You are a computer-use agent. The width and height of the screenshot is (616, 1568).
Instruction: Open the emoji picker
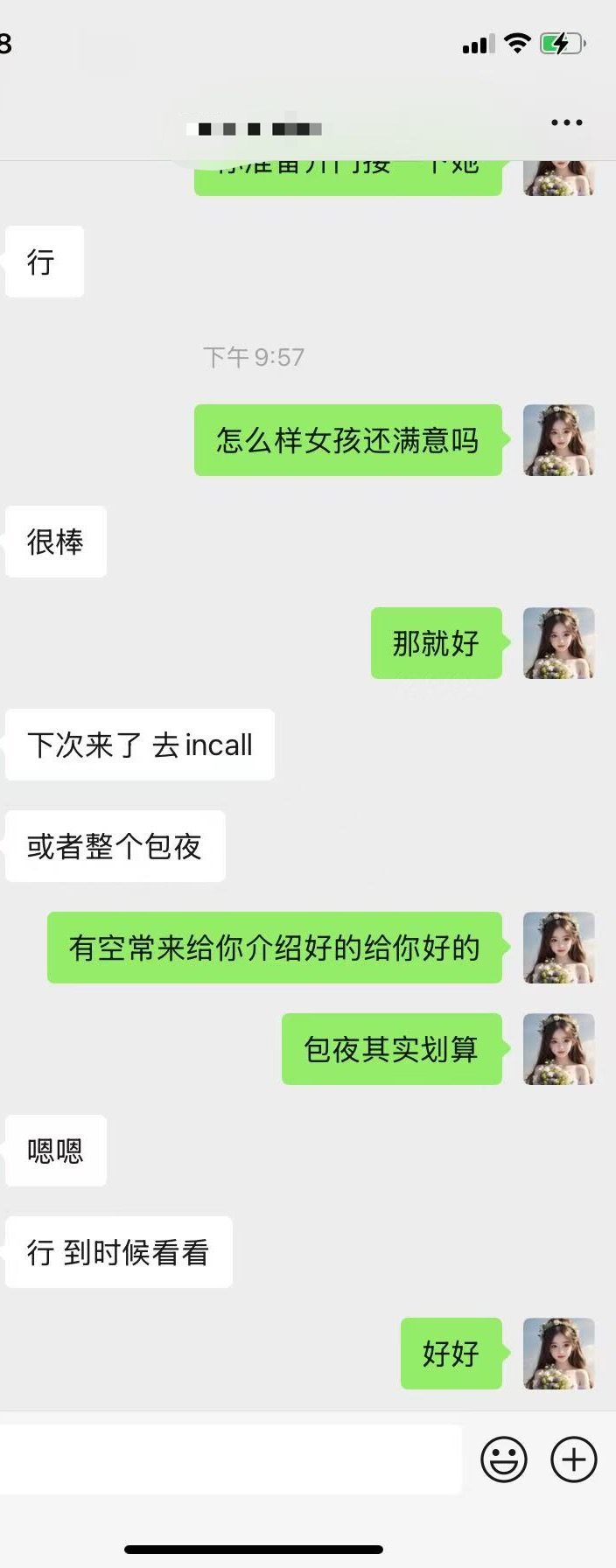(504, 1459)
